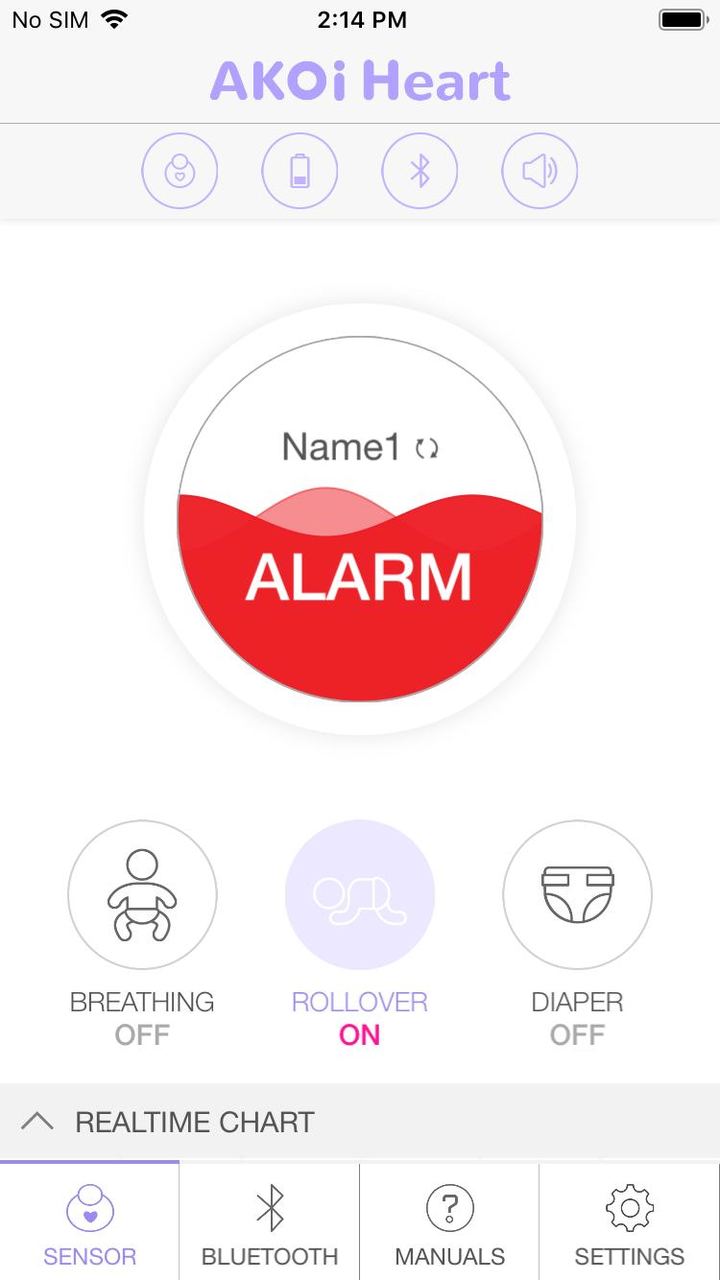Dismiss the red ALARM button
This screenshot has height=1280, width=720.
[x=360, y=575]
